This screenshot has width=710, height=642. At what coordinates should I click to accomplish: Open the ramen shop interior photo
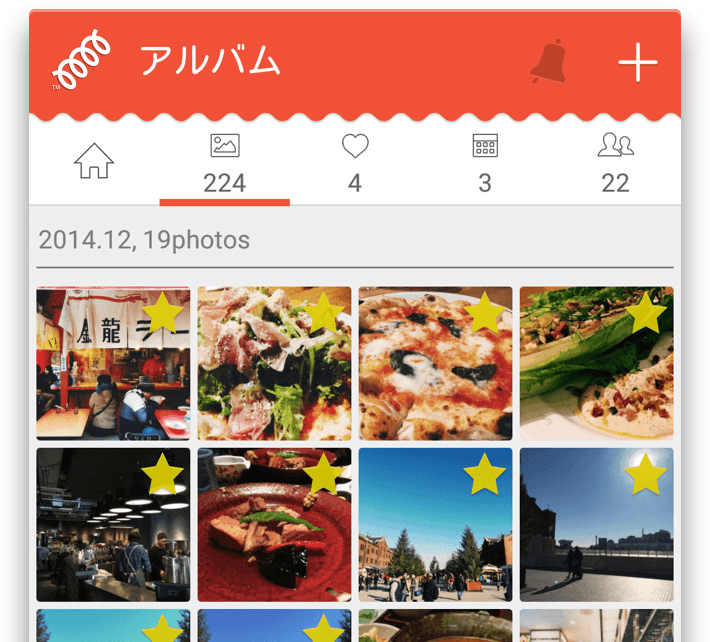(x=113, y=363)
